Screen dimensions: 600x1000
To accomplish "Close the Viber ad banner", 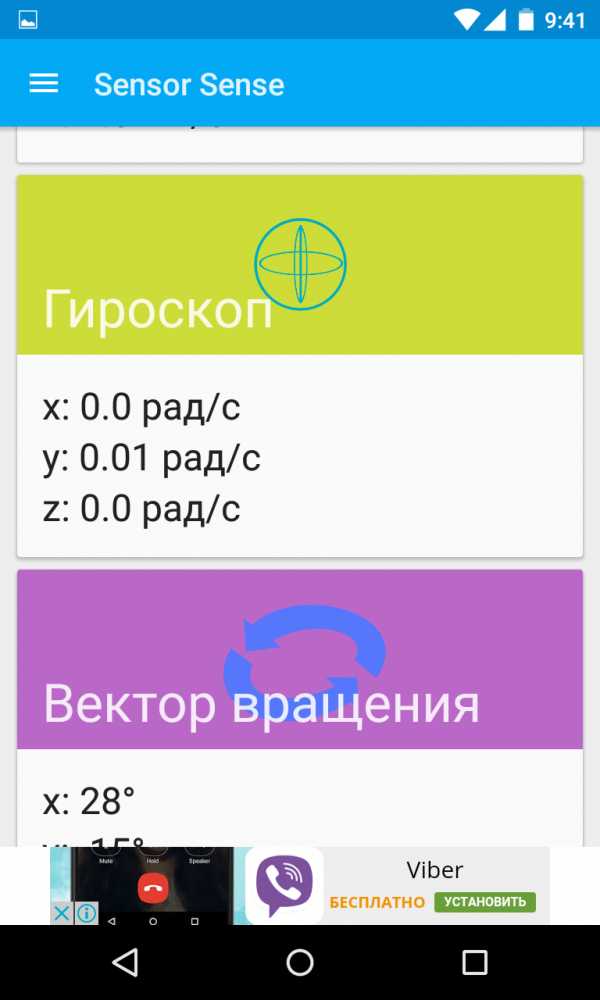I will pos(62,913).
